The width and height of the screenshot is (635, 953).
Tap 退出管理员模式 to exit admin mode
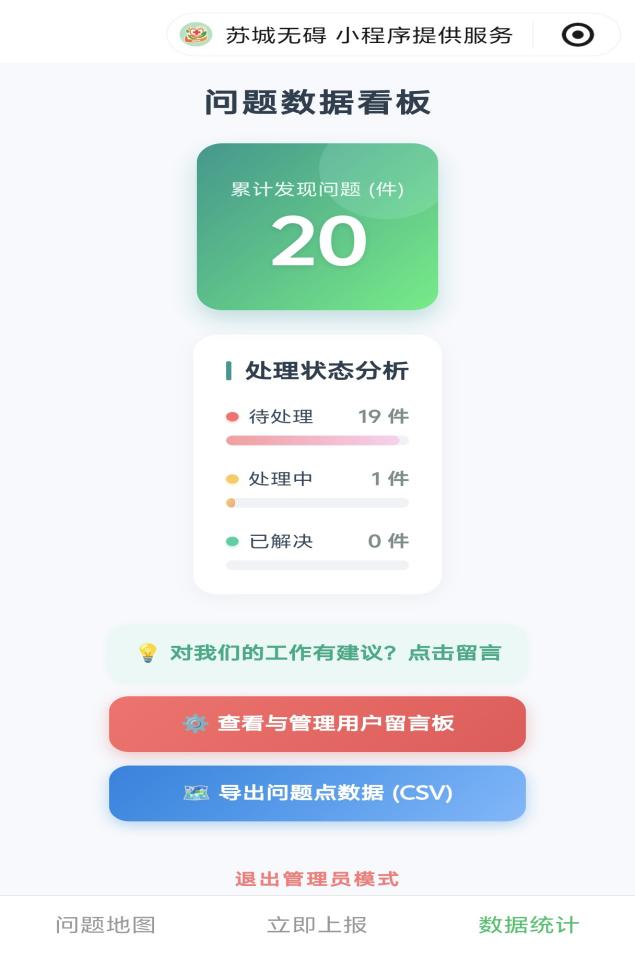(x=317, y=879)
